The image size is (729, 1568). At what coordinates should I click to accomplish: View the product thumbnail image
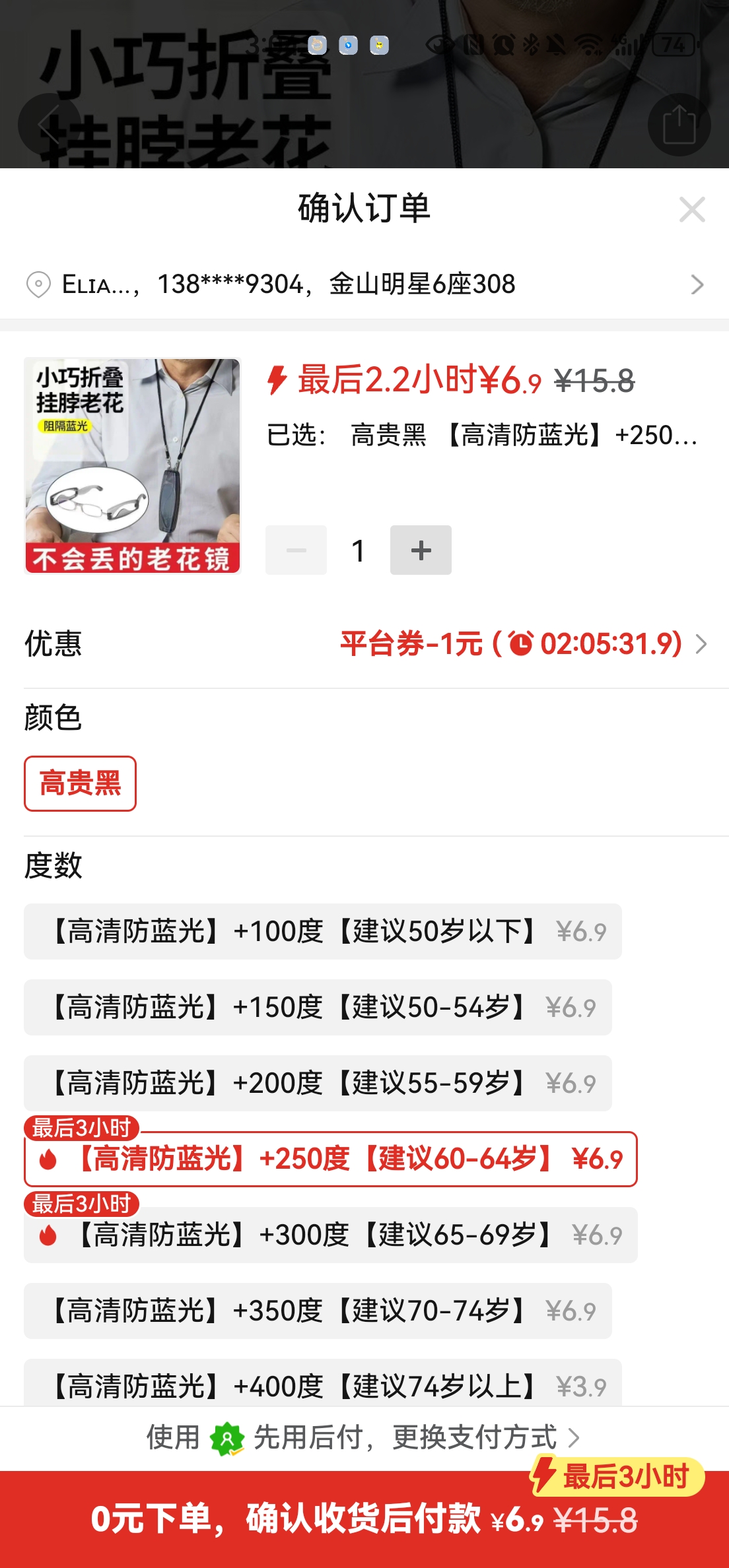[x=132, y=466]
